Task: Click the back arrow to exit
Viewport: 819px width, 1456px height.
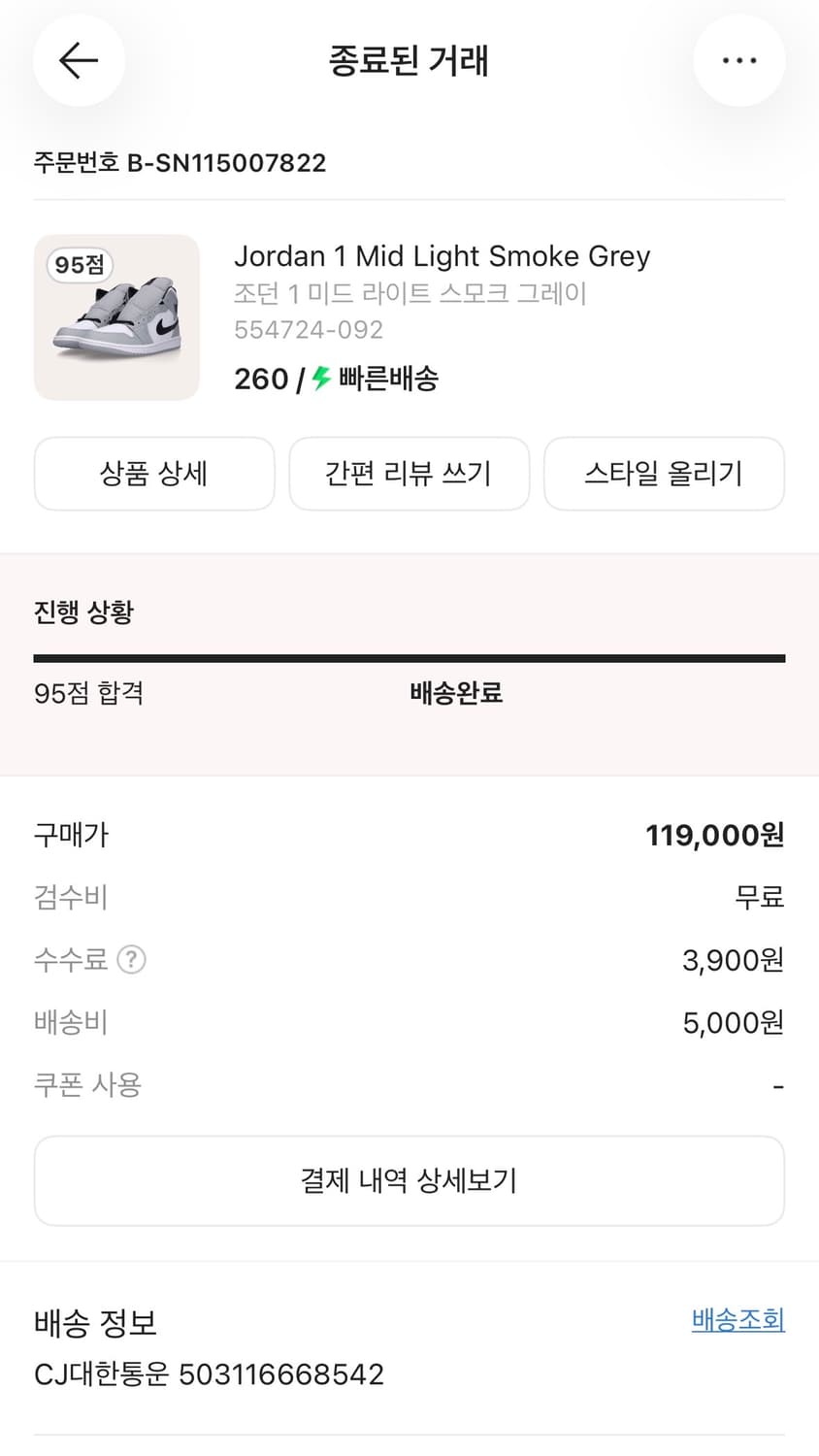Action: (79, 60)
